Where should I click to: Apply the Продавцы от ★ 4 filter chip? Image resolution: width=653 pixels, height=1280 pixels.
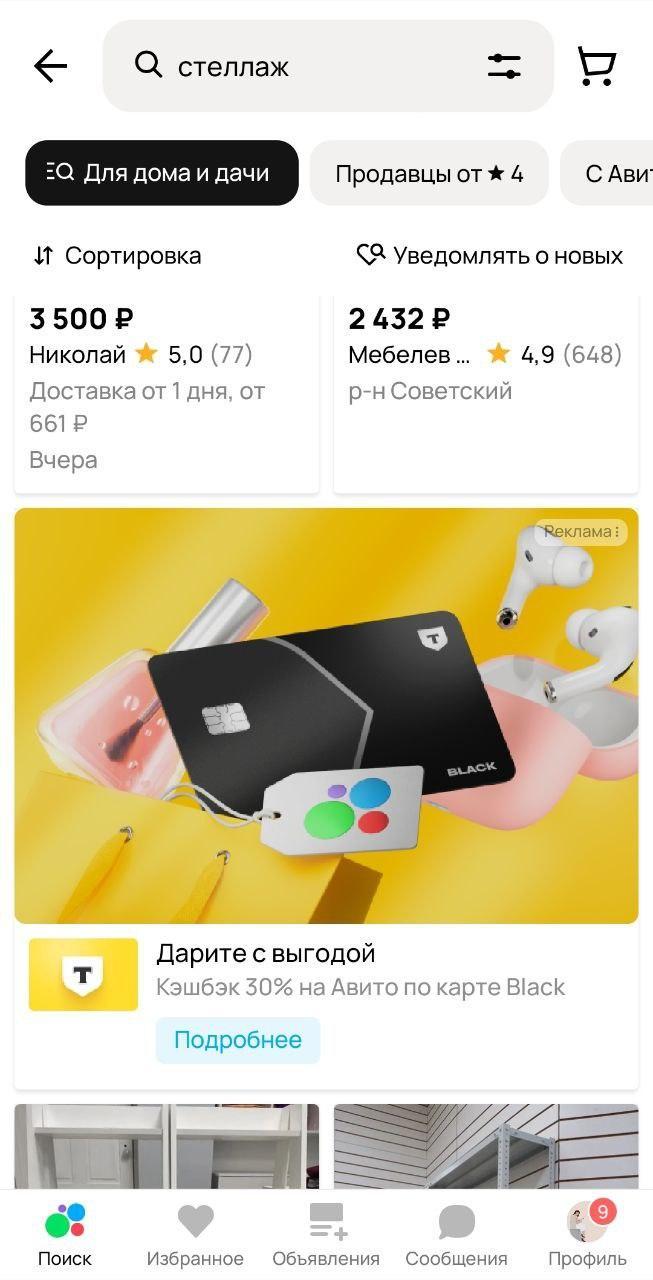(429, 173)
